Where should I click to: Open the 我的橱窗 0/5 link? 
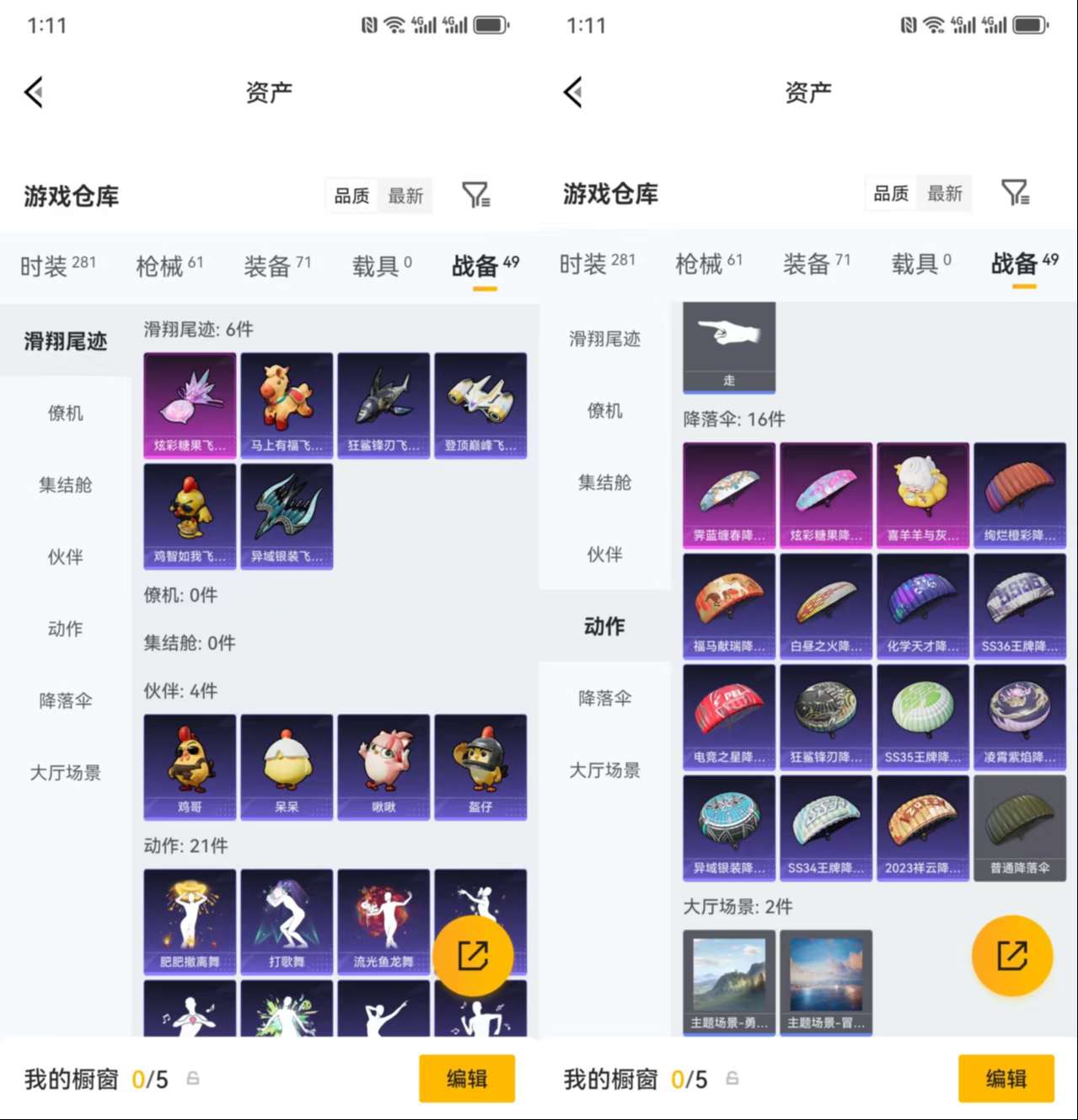pos(94,1078)
